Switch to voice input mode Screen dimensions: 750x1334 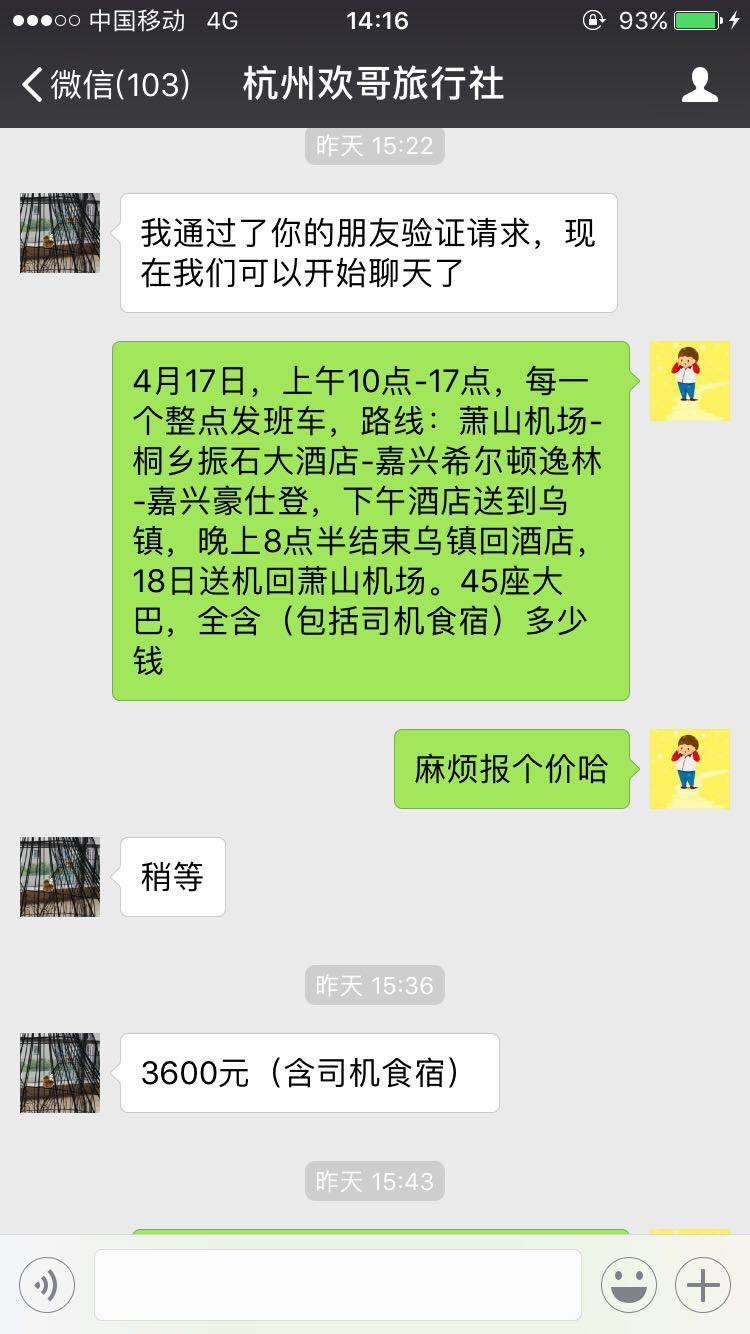click(x=47, y=1285)
